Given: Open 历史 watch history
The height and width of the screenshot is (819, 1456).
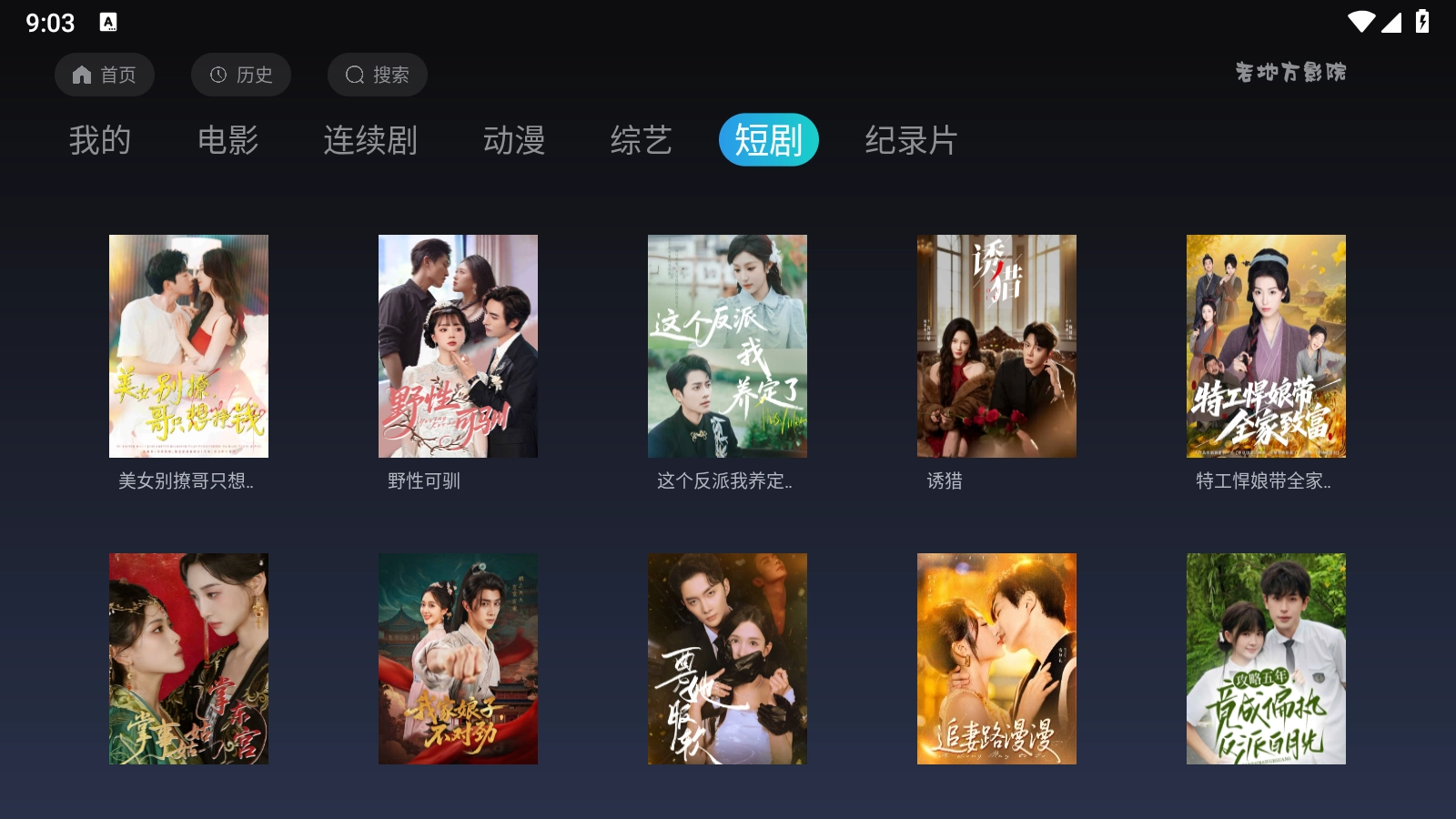Looking at the screenshot, I should (x=241, y=75).
